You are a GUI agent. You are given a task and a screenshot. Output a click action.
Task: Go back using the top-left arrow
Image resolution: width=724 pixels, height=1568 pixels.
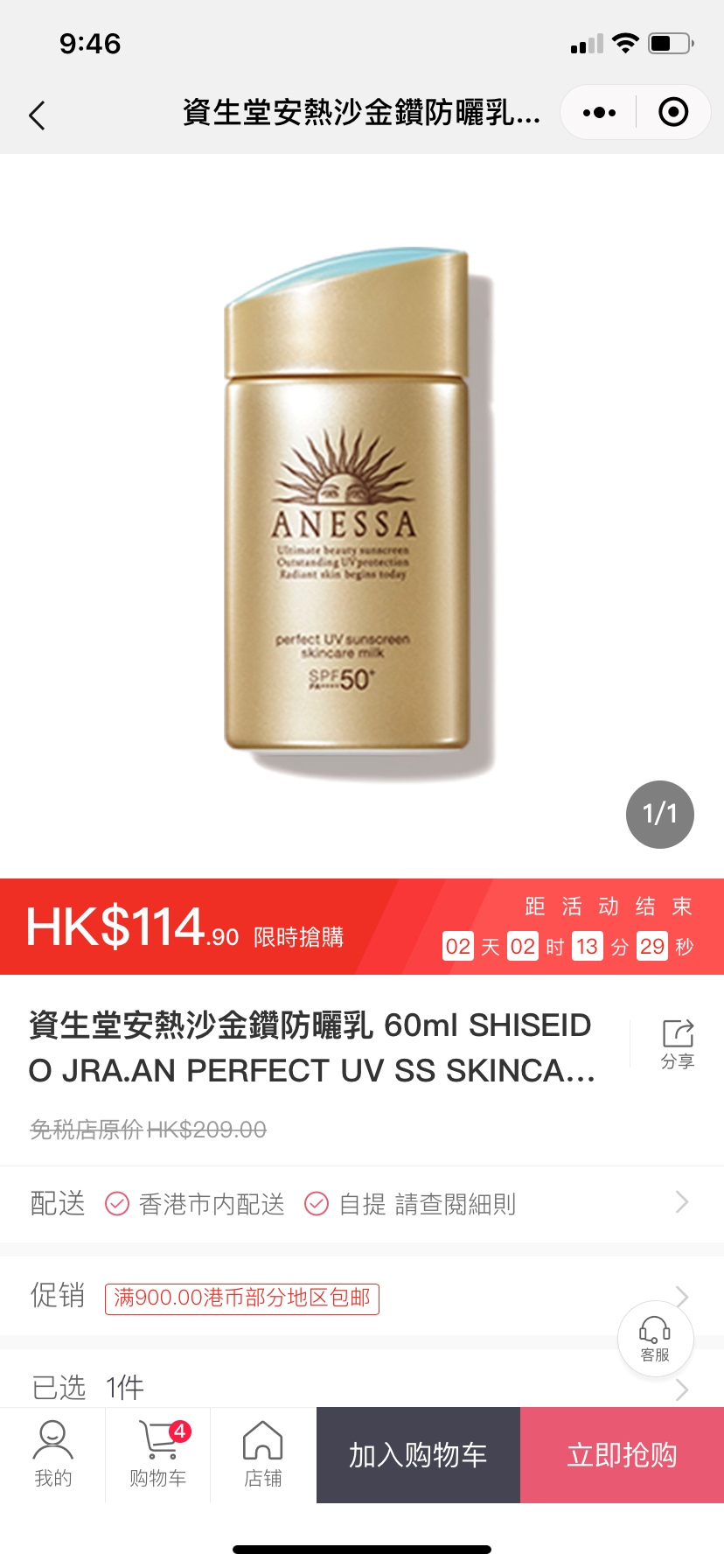(x=37, y=115)
